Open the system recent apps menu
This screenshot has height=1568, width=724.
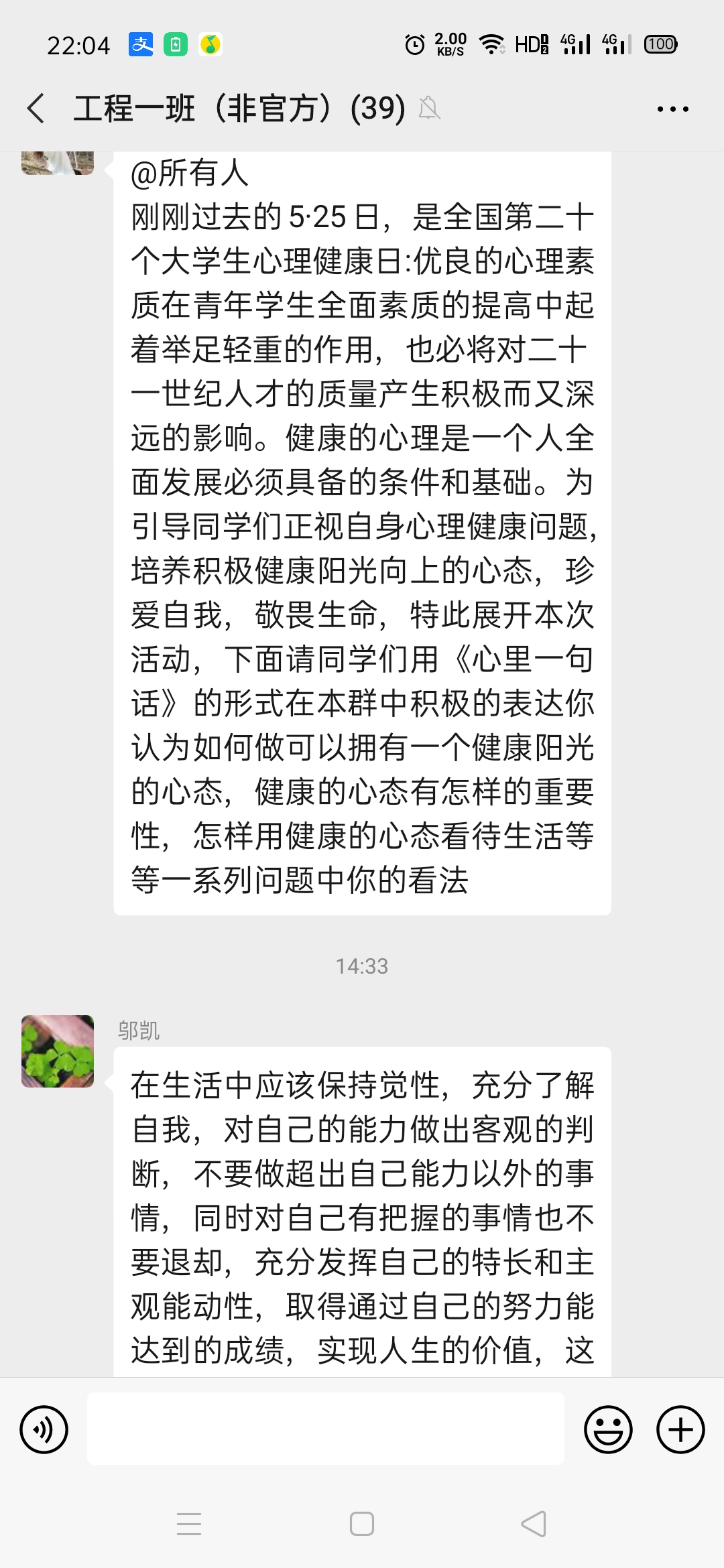[189, 1524]
